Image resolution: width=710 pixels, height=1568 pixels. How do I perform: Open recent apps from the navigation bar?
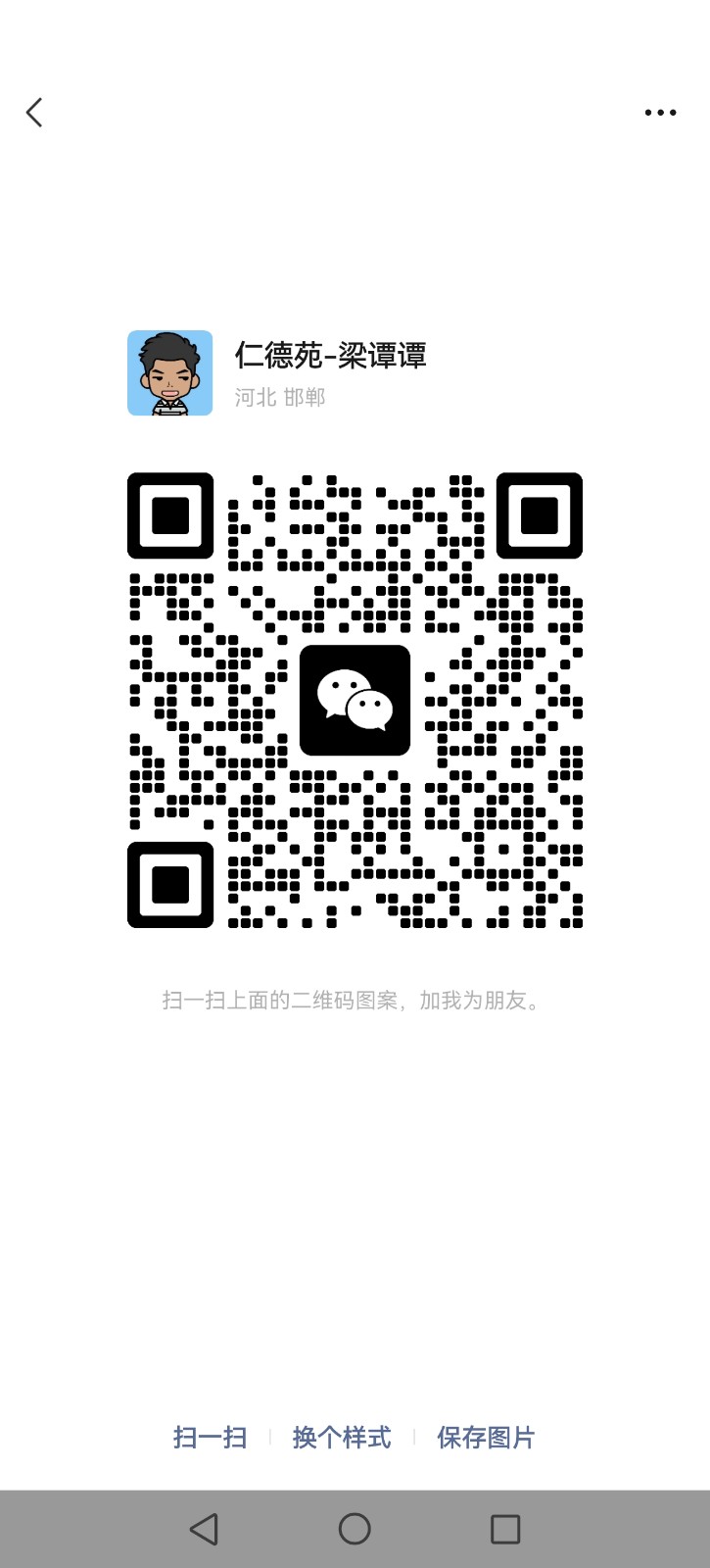505,1529
